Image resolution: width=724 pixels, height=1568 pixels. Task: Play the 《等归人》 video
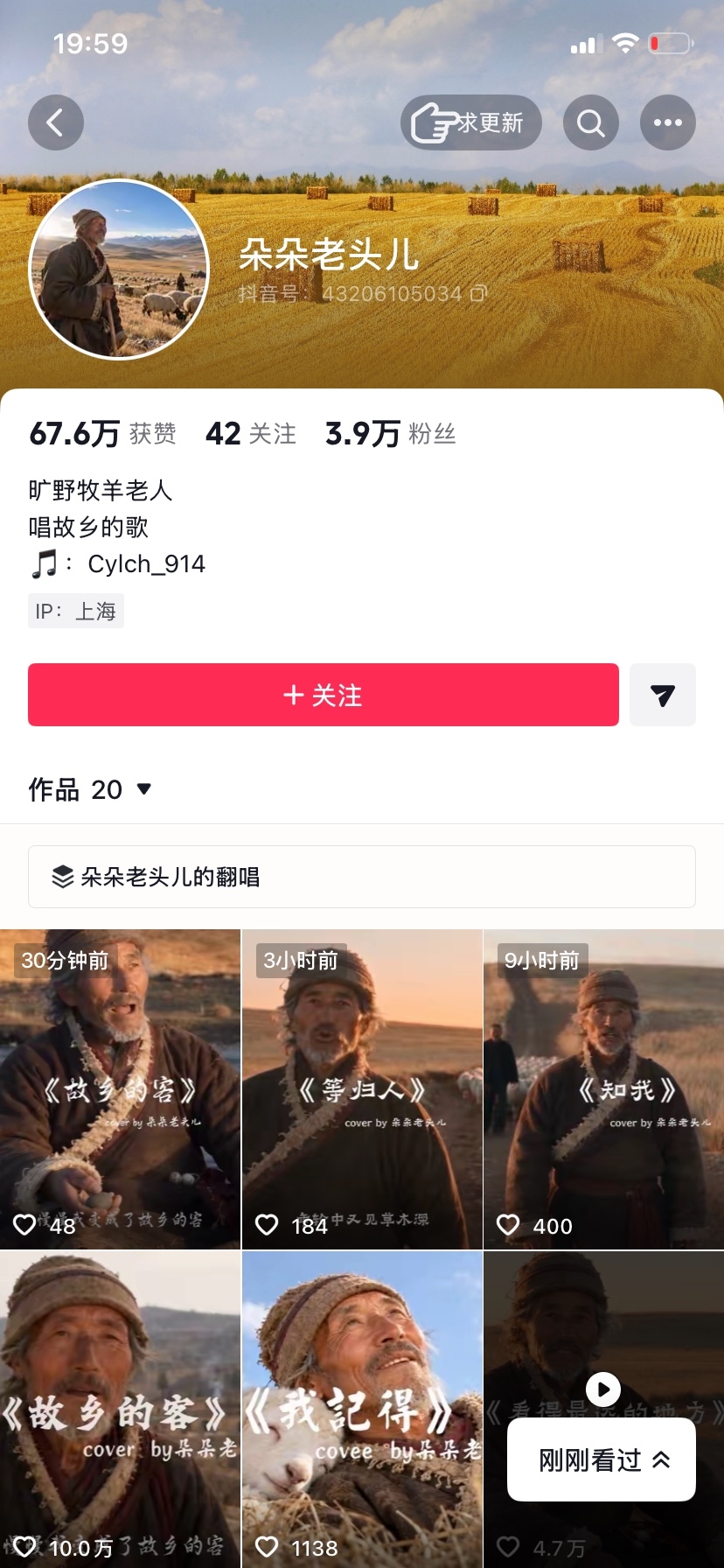362,1089
